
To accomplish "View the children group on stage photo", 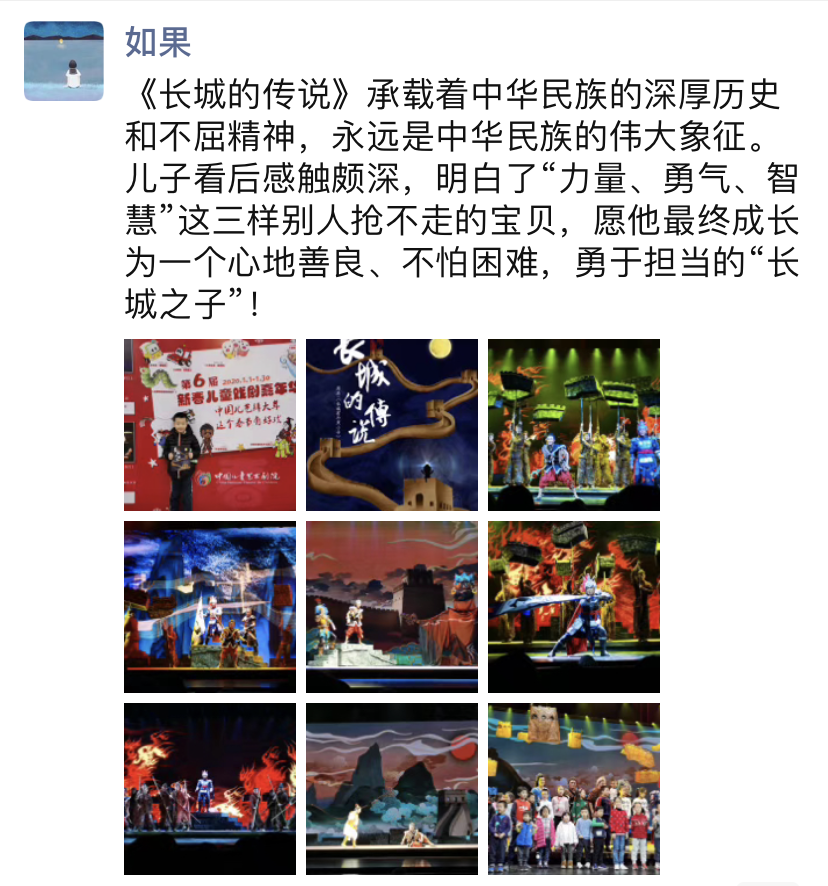I will [x=574, y=789].
